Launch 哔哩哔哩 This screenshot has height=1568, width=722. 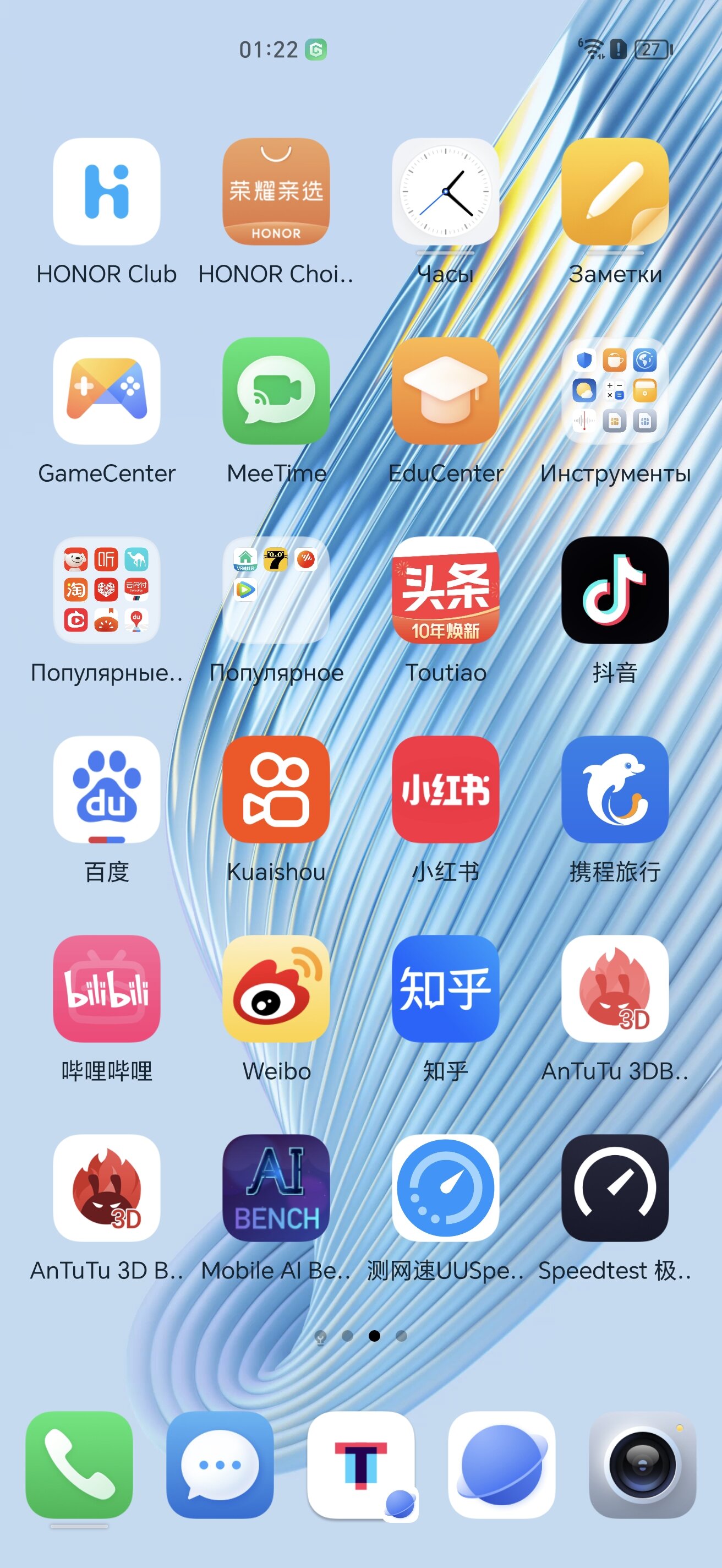coord(106,988)
